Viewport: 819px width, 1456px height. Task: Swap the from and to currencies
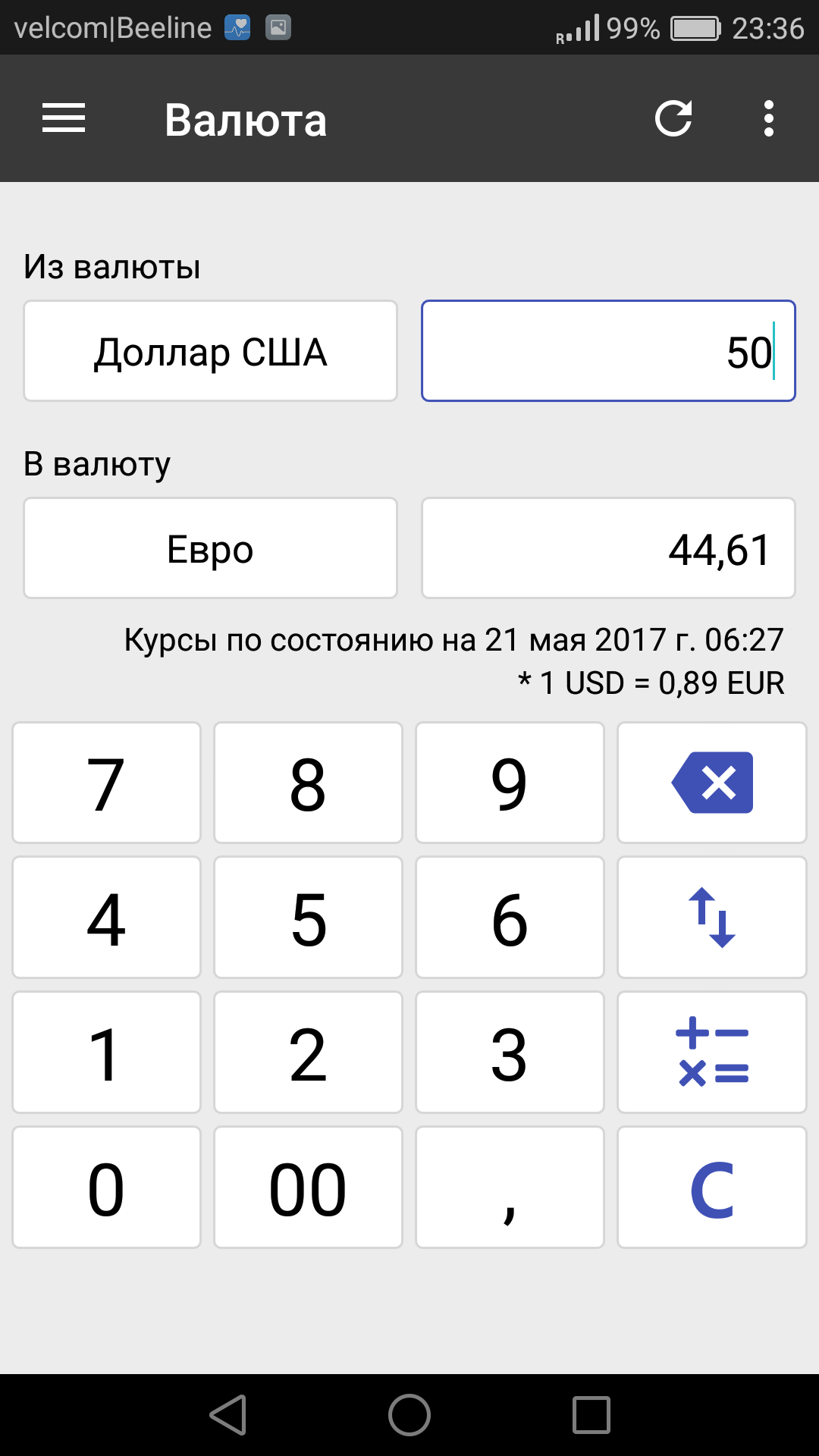[712, 918]
